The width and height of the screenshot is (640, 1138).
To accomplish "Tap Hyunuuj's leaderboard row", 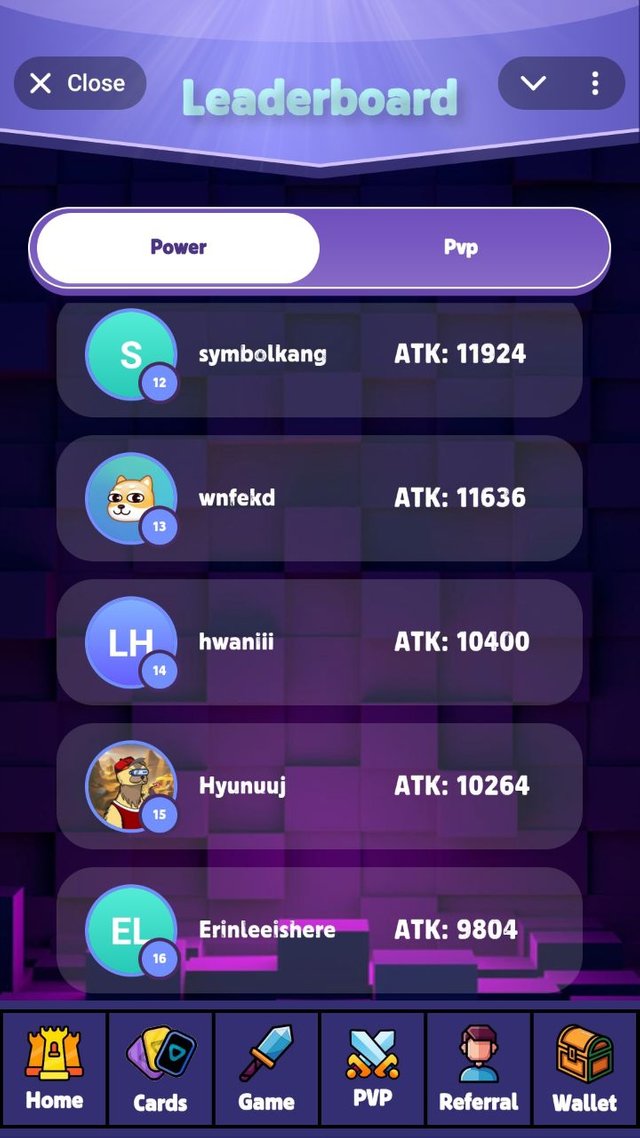I will [319, 786].
